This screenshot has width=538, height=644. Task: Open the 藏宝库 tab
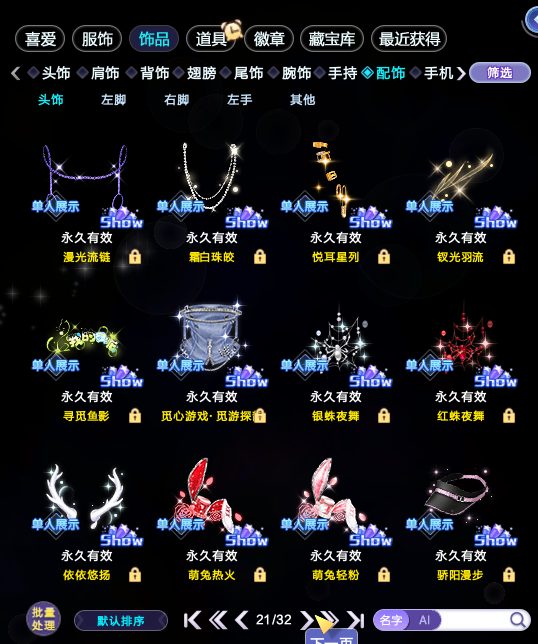pos(332,39)
